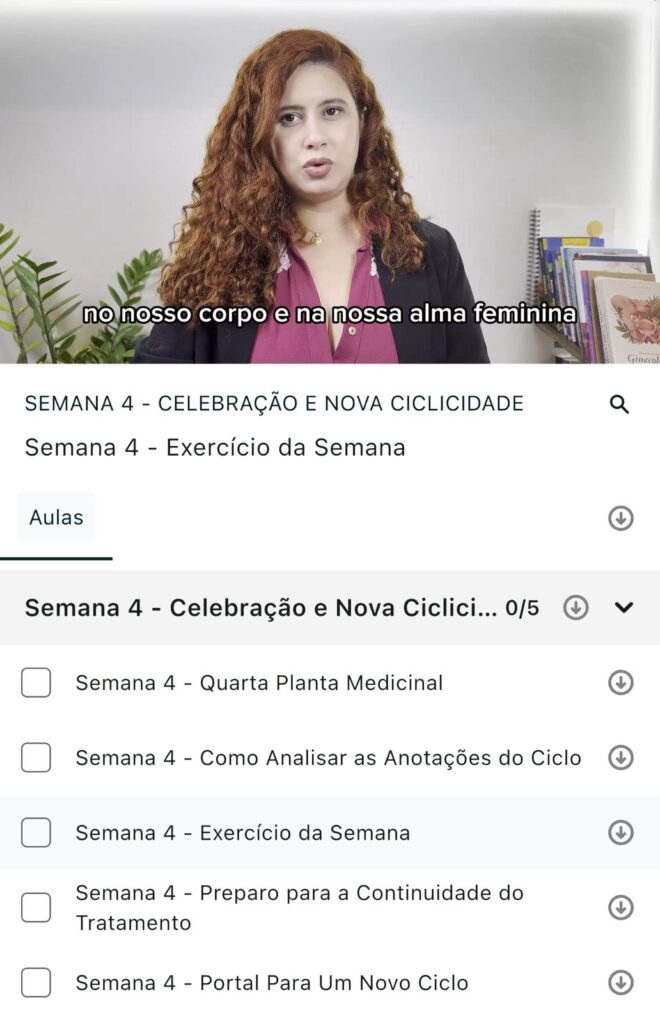Image resolution: width=660 pixels, height=1024 pixels.
Task: Download the whole Semana 4 module
Action: [576, 607]
